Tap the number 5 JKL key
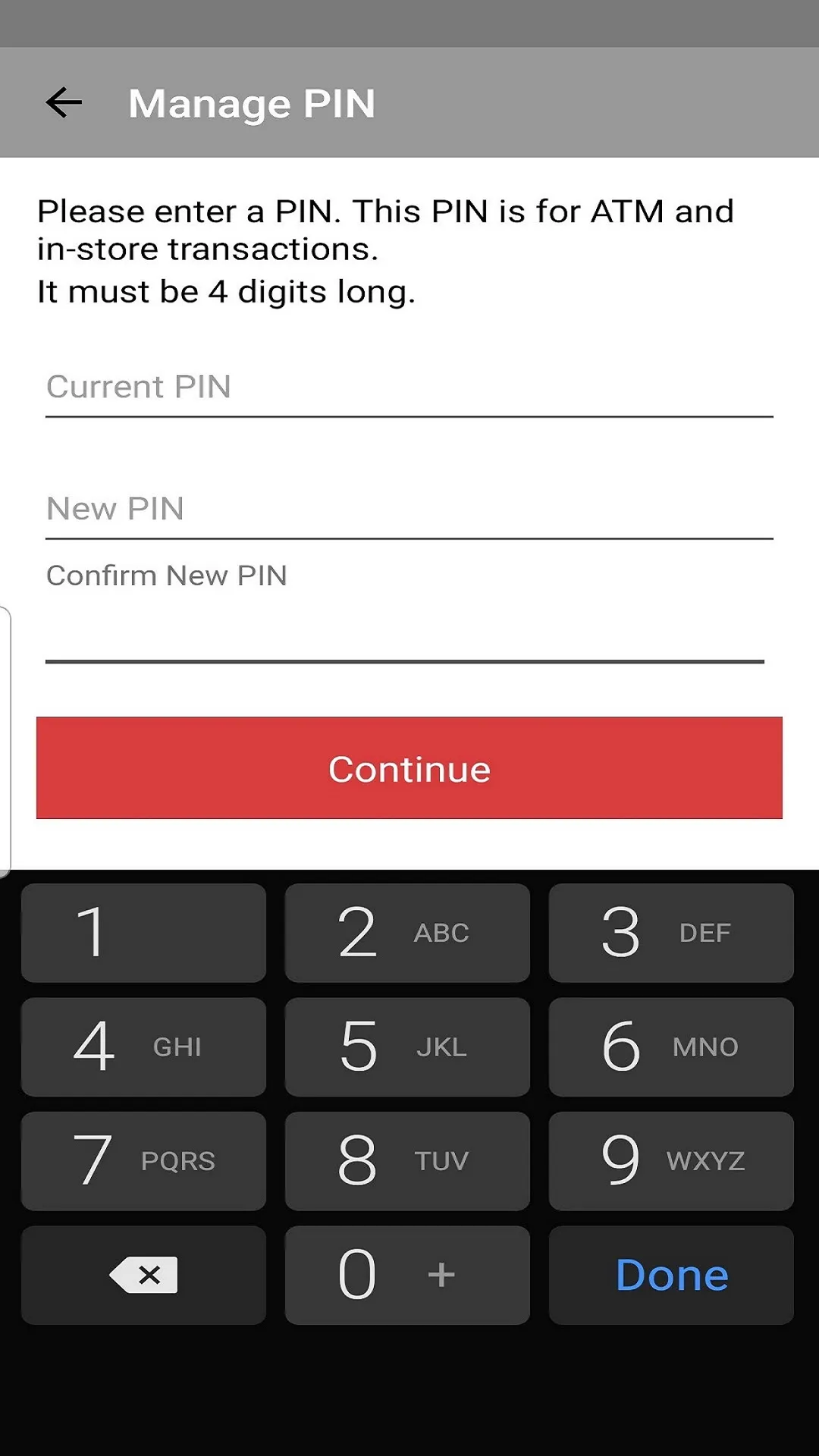The width and height of the screenshot is (819, 1456). click(407, 1047)
